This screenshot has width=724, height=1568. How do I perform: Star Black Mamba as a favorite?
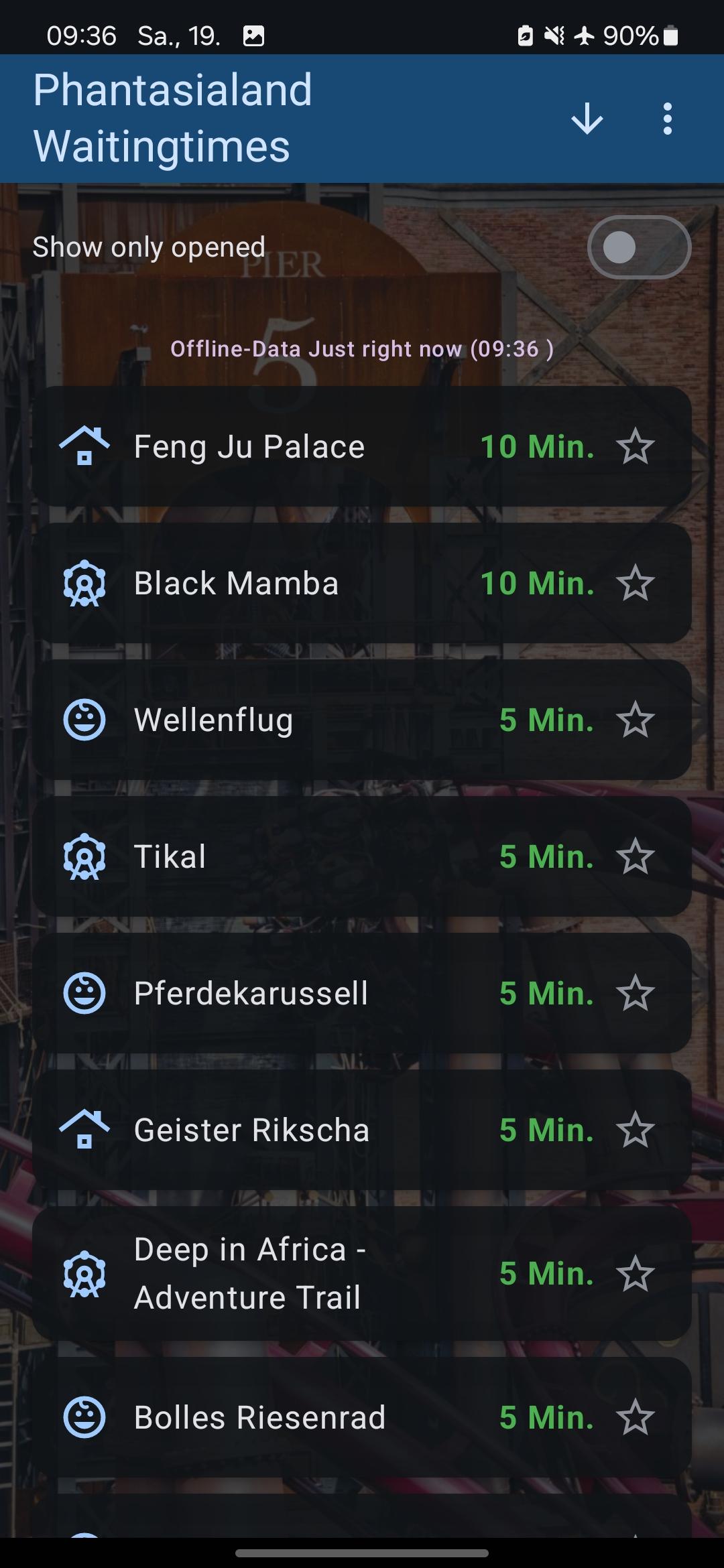635,584
